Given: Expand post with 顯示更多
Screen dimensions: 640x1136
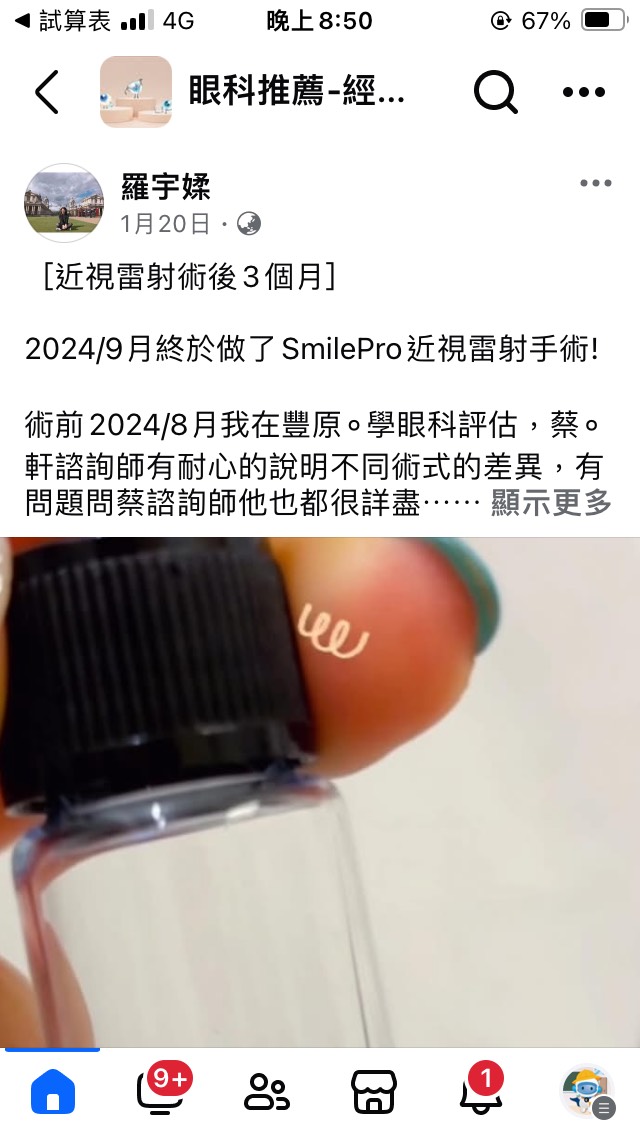Looking at the screenshot, I should tap(551, 503).
